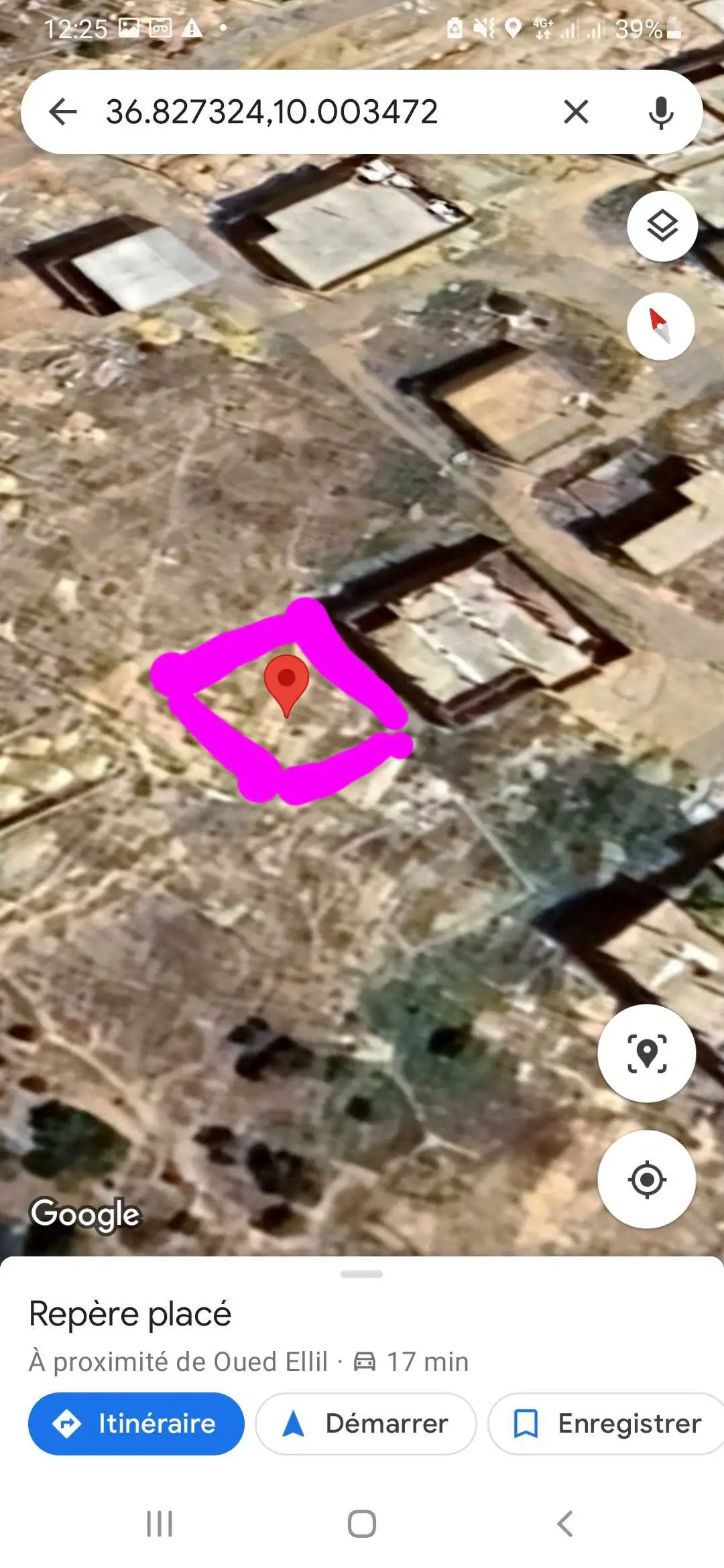Tap the compass to reset orientation

[x=660, y=326]
